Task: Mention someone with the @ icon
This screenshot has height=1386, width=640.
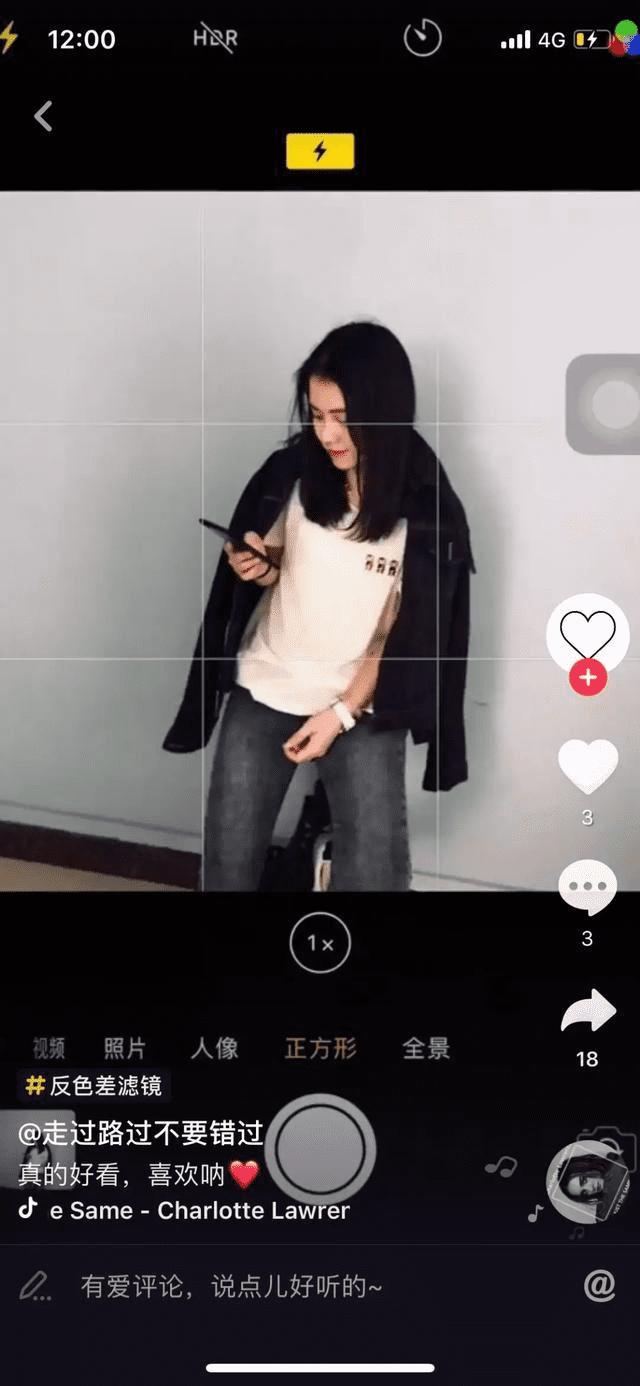Action: point(599,1286)
